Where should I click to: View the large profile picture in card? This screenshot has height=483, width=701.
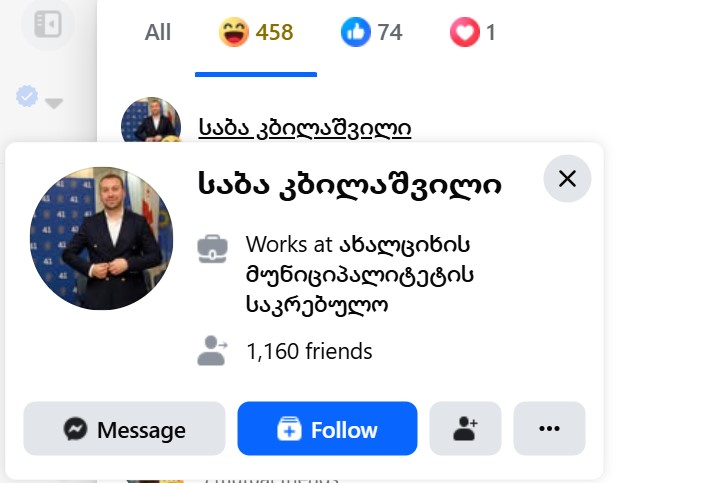click(102, 238)
